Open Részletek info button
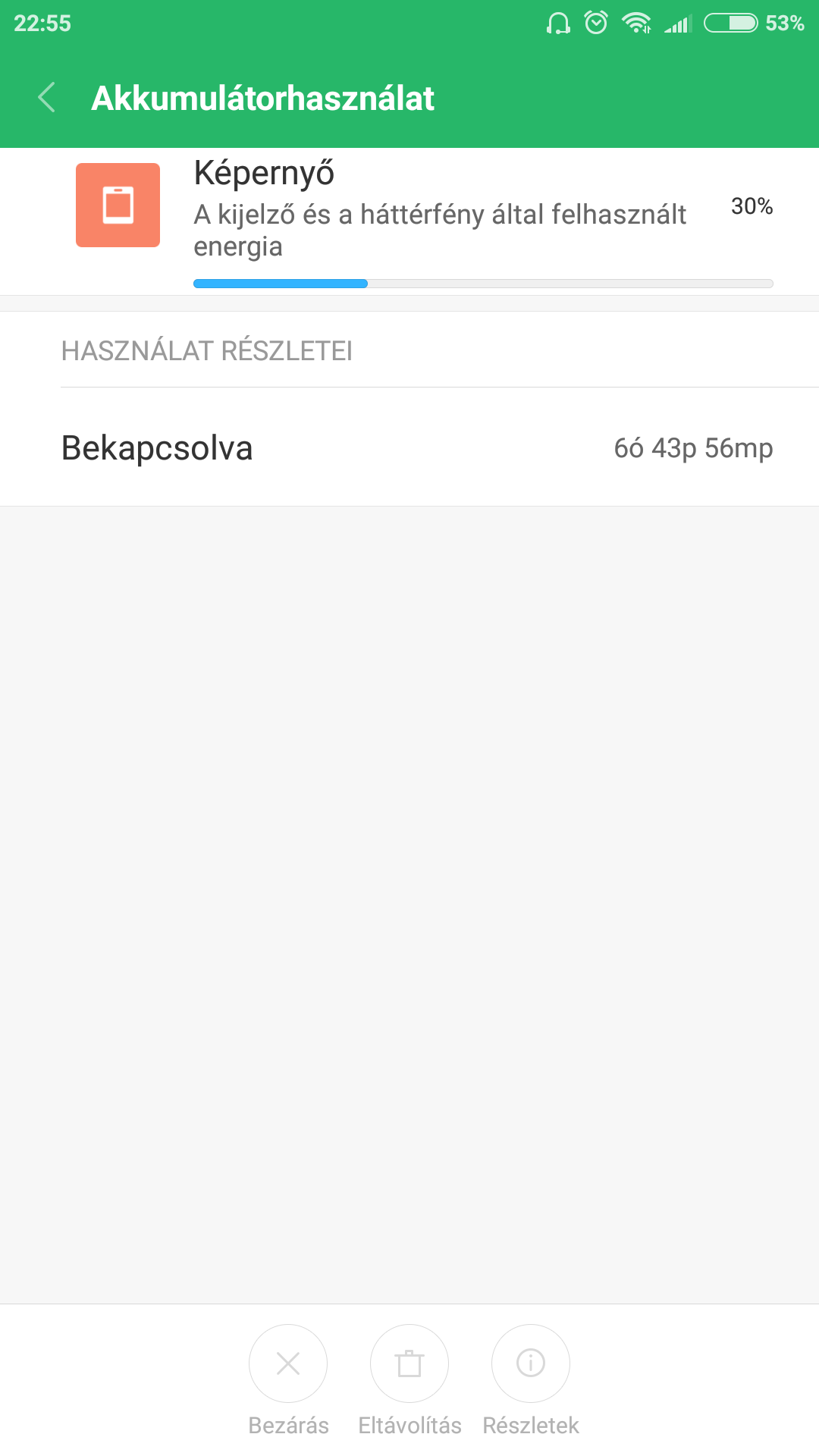 tap(531, 1363)
